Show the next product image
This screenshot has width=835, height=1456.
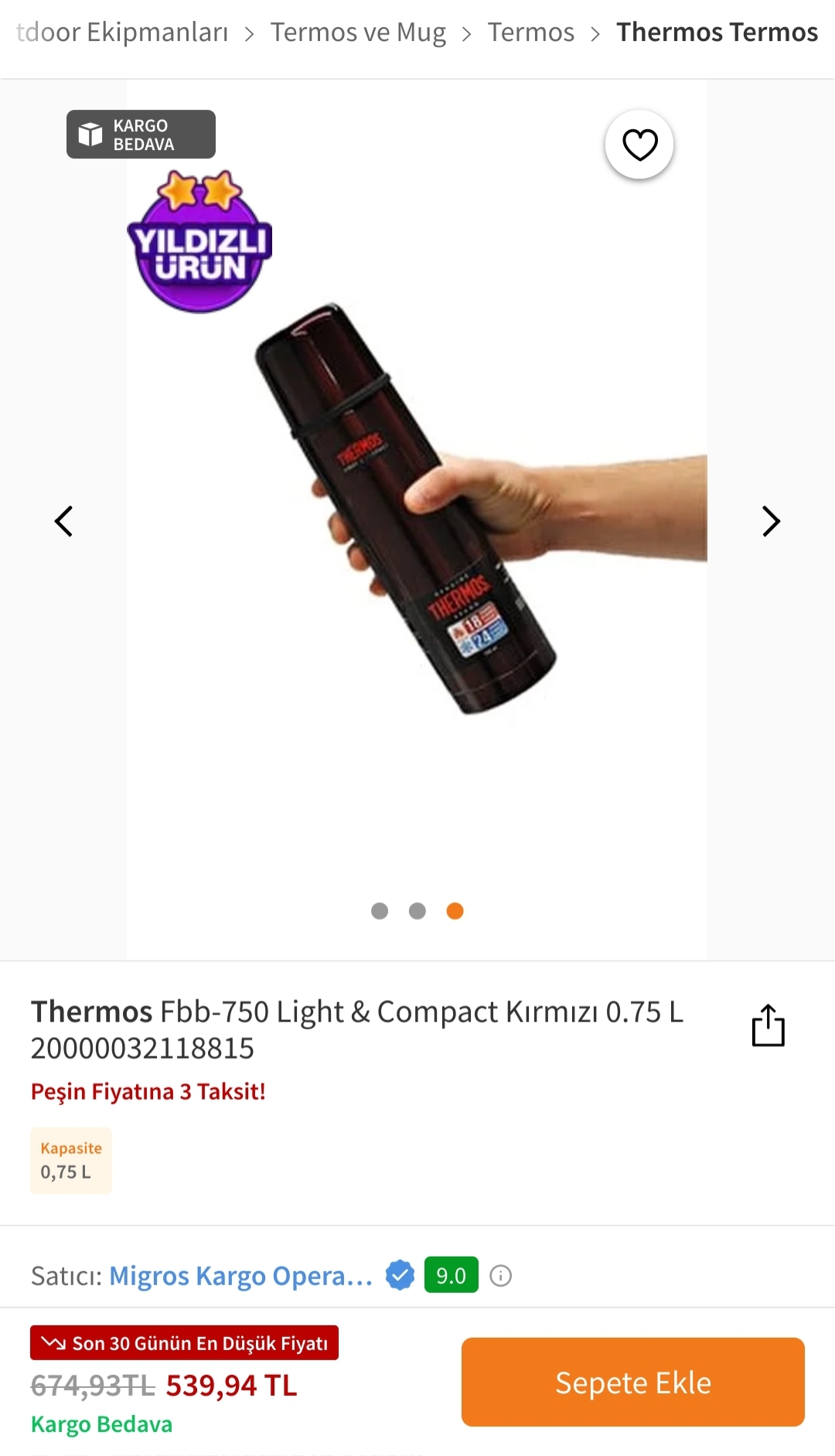pyautogui.click(x=771, y=521)
